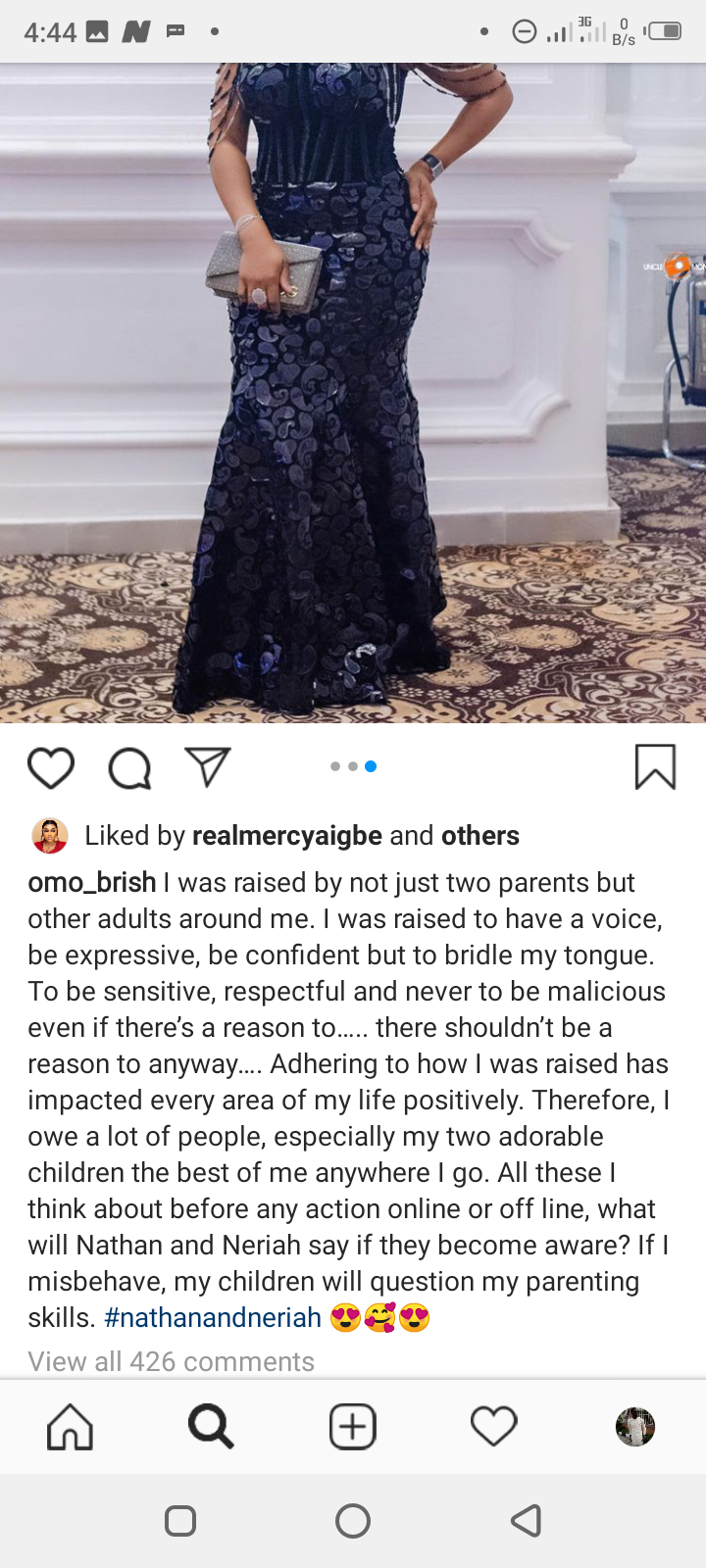View all 426 comments
This screenshot has height=1568, width=706.
coord(171,1361)
